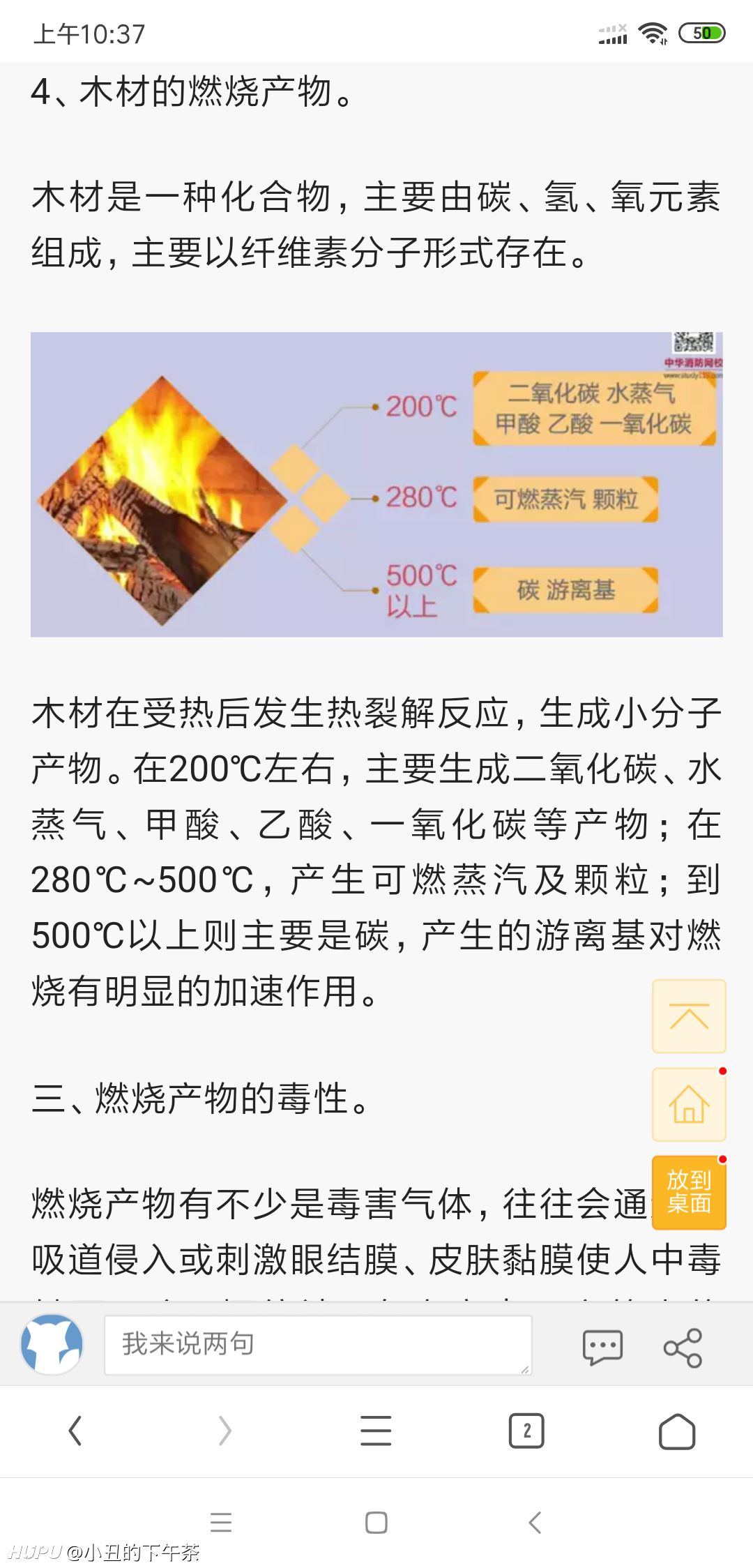Open the floating home icon button
Image resolution: width=753 pixels, height=1568 pixels.
[x=689, y=1104]
